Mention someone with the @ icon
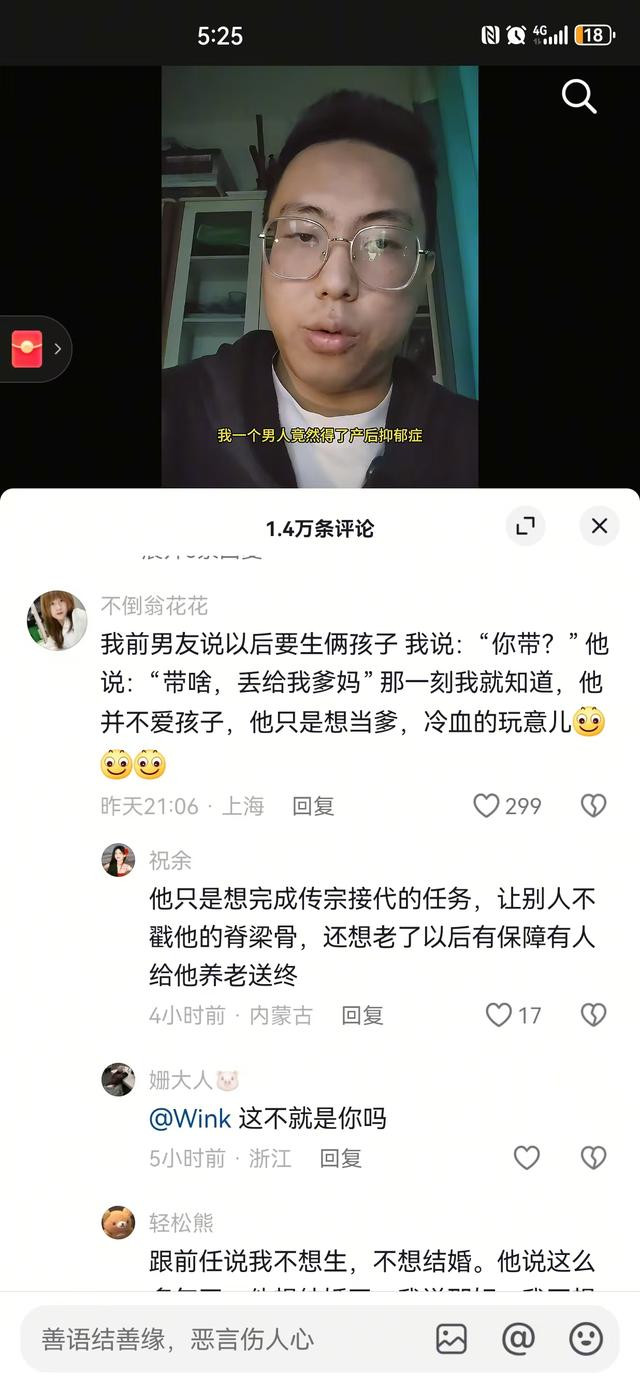Screen dimensions: 640x1386 pos(518,1339)
